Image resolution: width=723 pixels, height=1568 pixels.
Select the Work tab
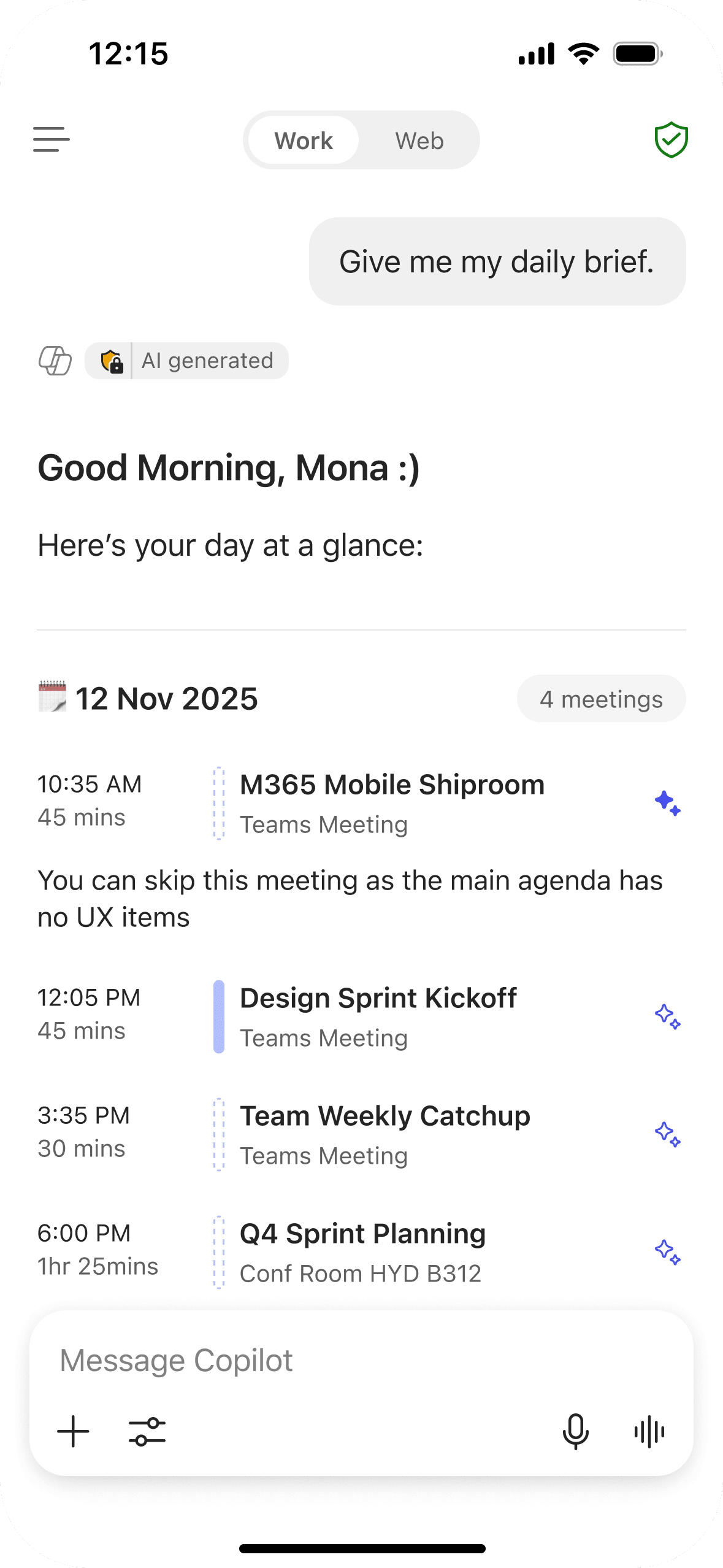click(304, 140)
